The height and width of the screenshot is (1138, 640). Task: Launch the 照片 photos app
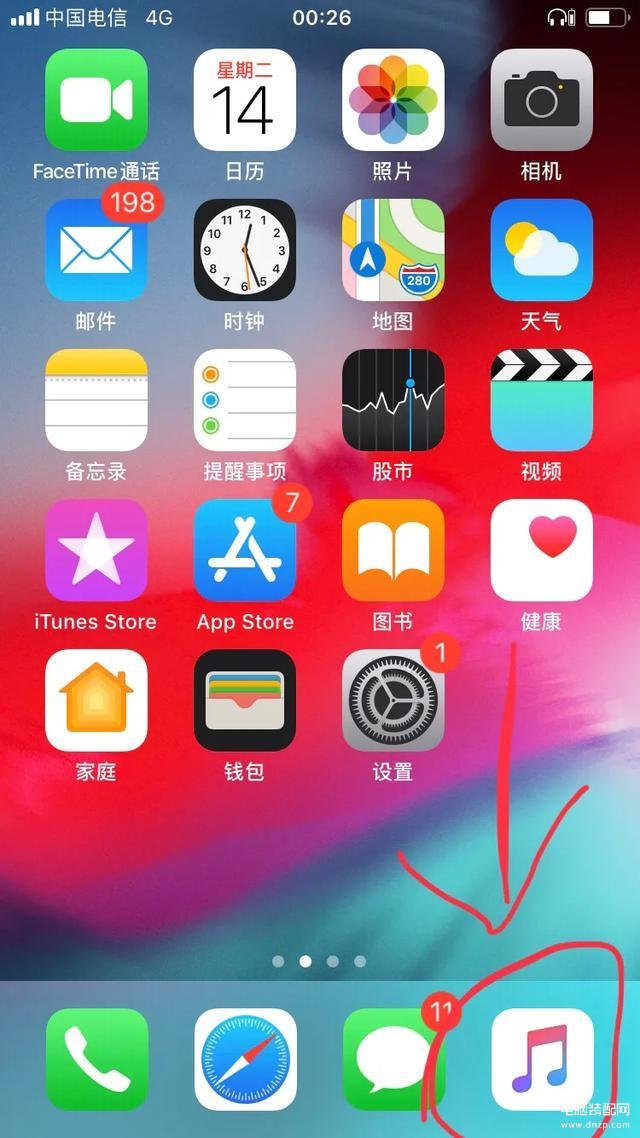[x=393, y=100]
